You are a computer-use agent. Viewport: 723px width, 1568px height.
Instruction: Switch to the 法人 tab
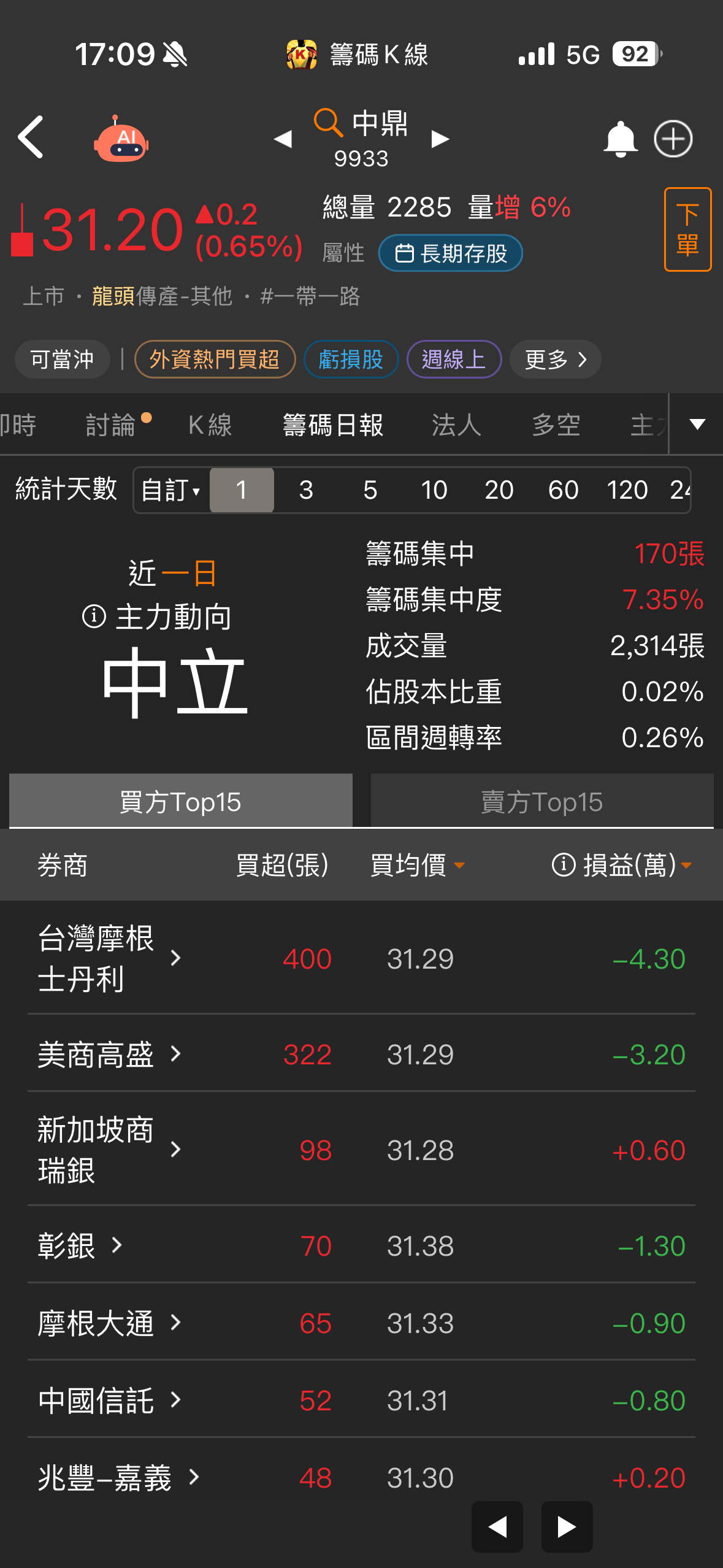[x=456, y=425]
